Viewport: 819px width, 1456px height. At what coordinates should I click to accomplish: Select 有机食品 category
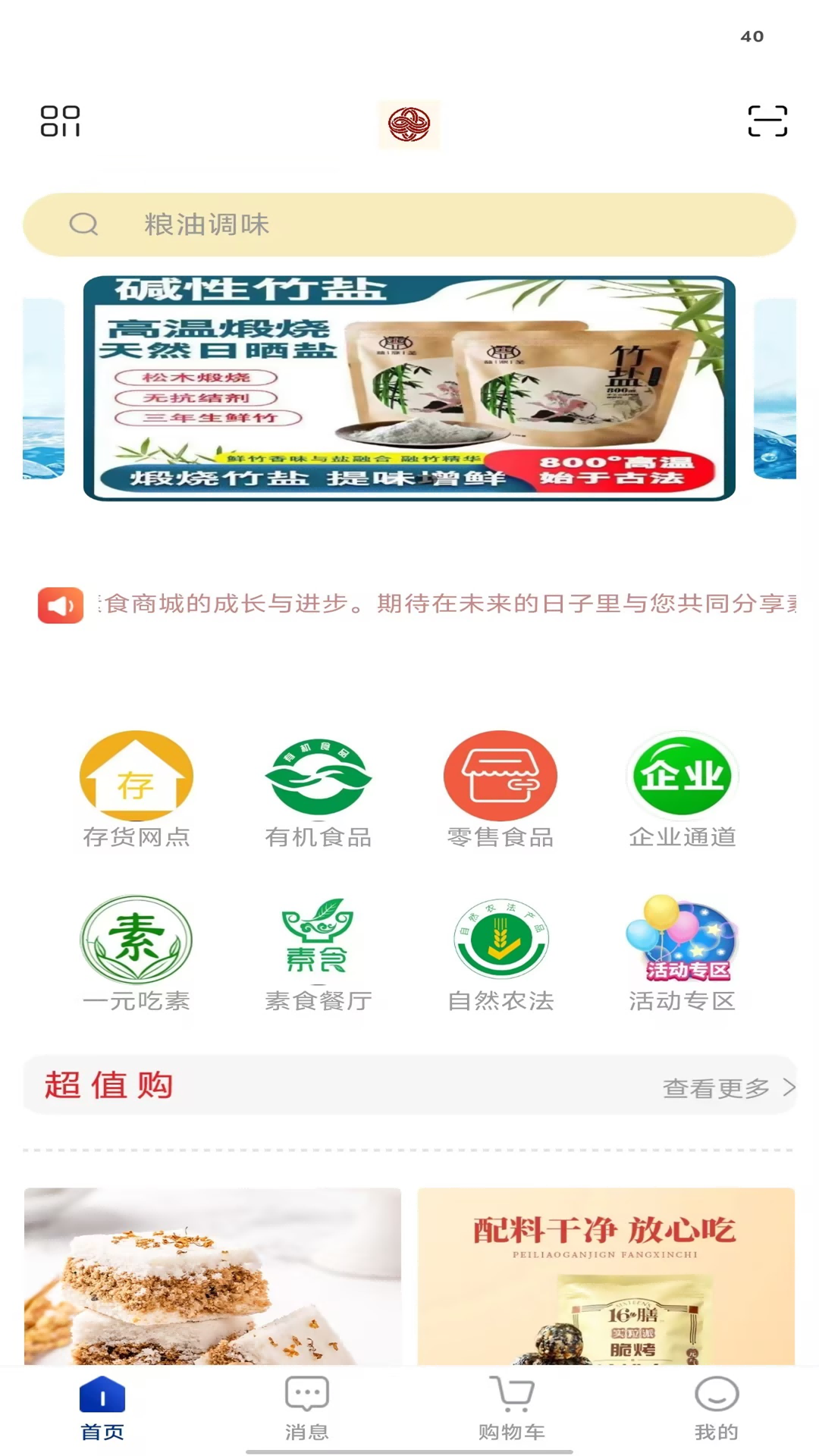(318, 789)
